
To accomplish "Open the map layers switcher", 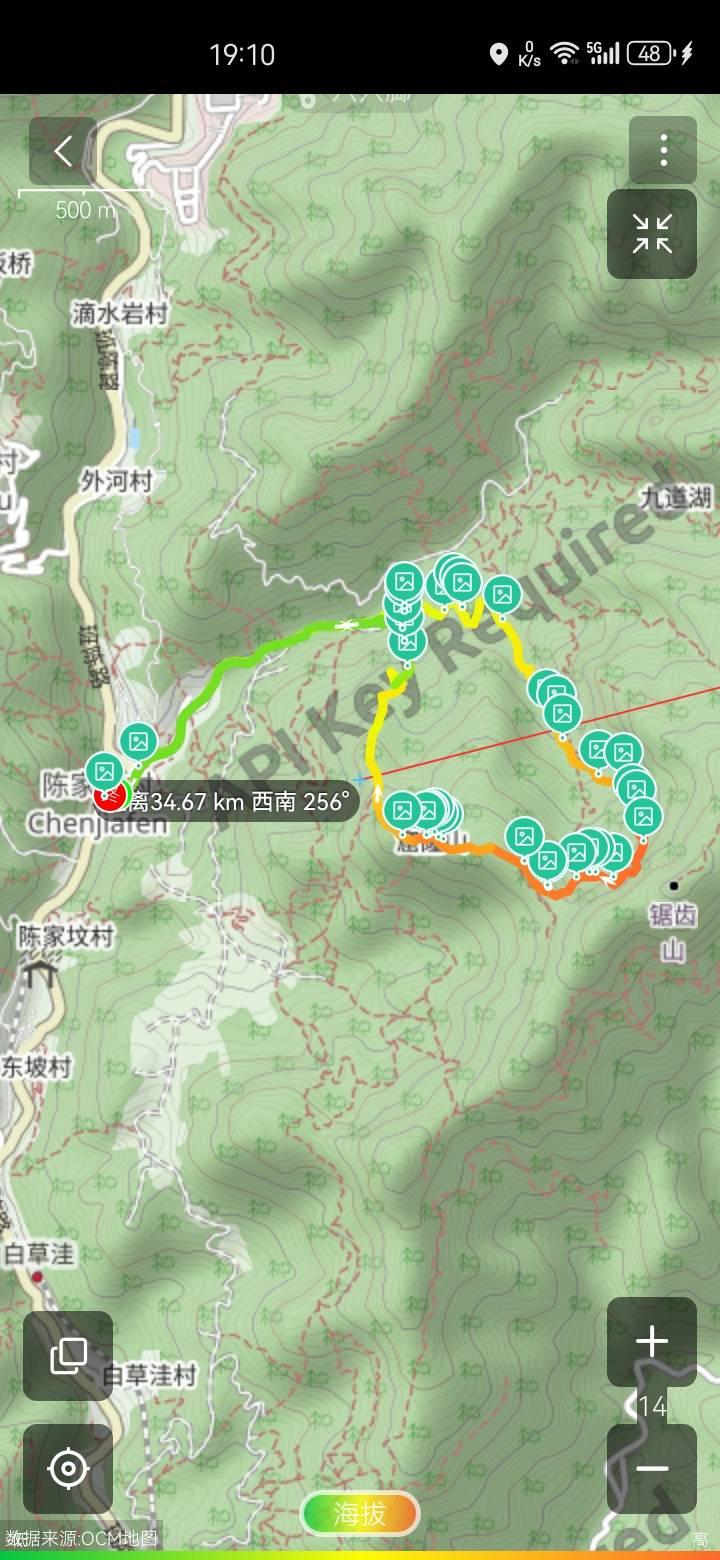I will [x=68, y=1356].
